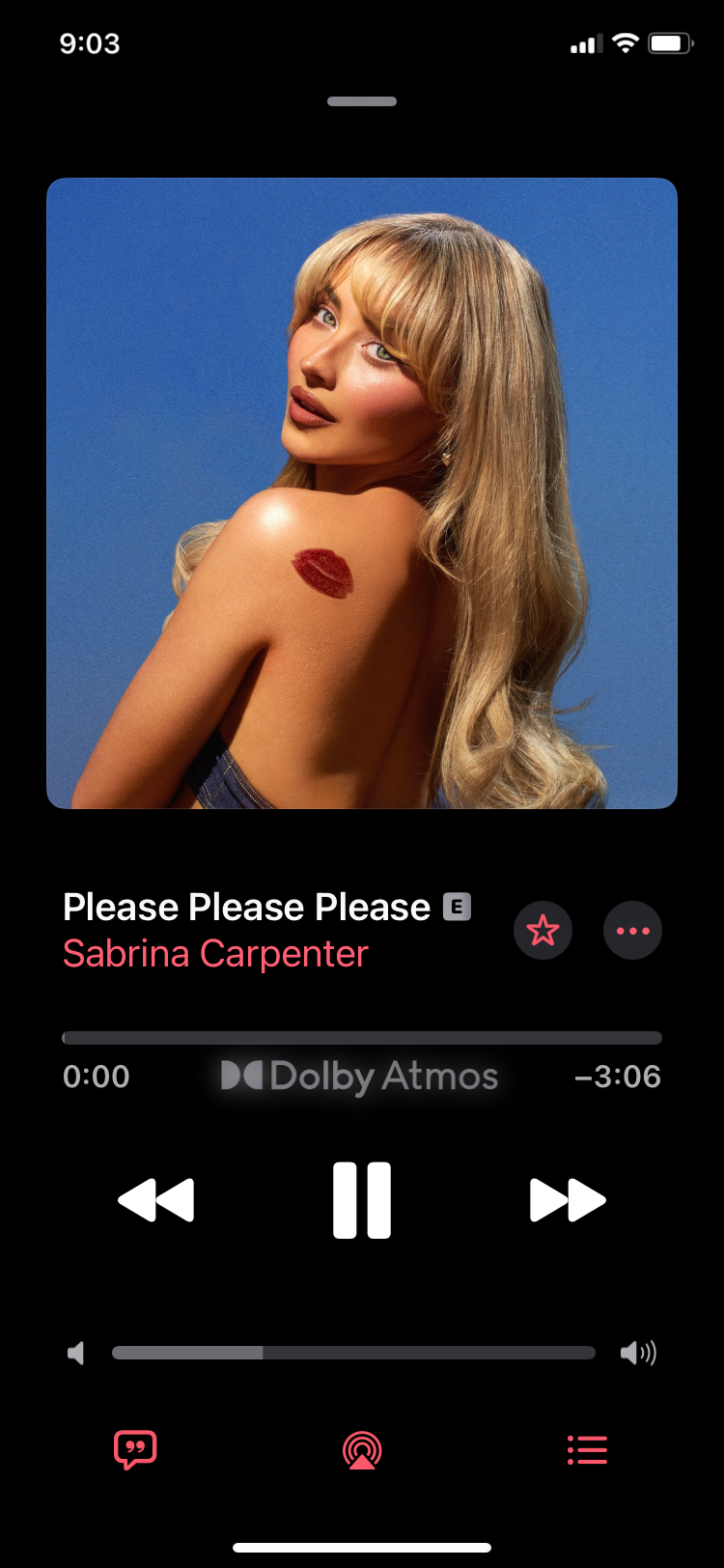Viewport: 724px width, 1568px height.
Task: Tap the grabber handle to minimize player
Action: 362,101
